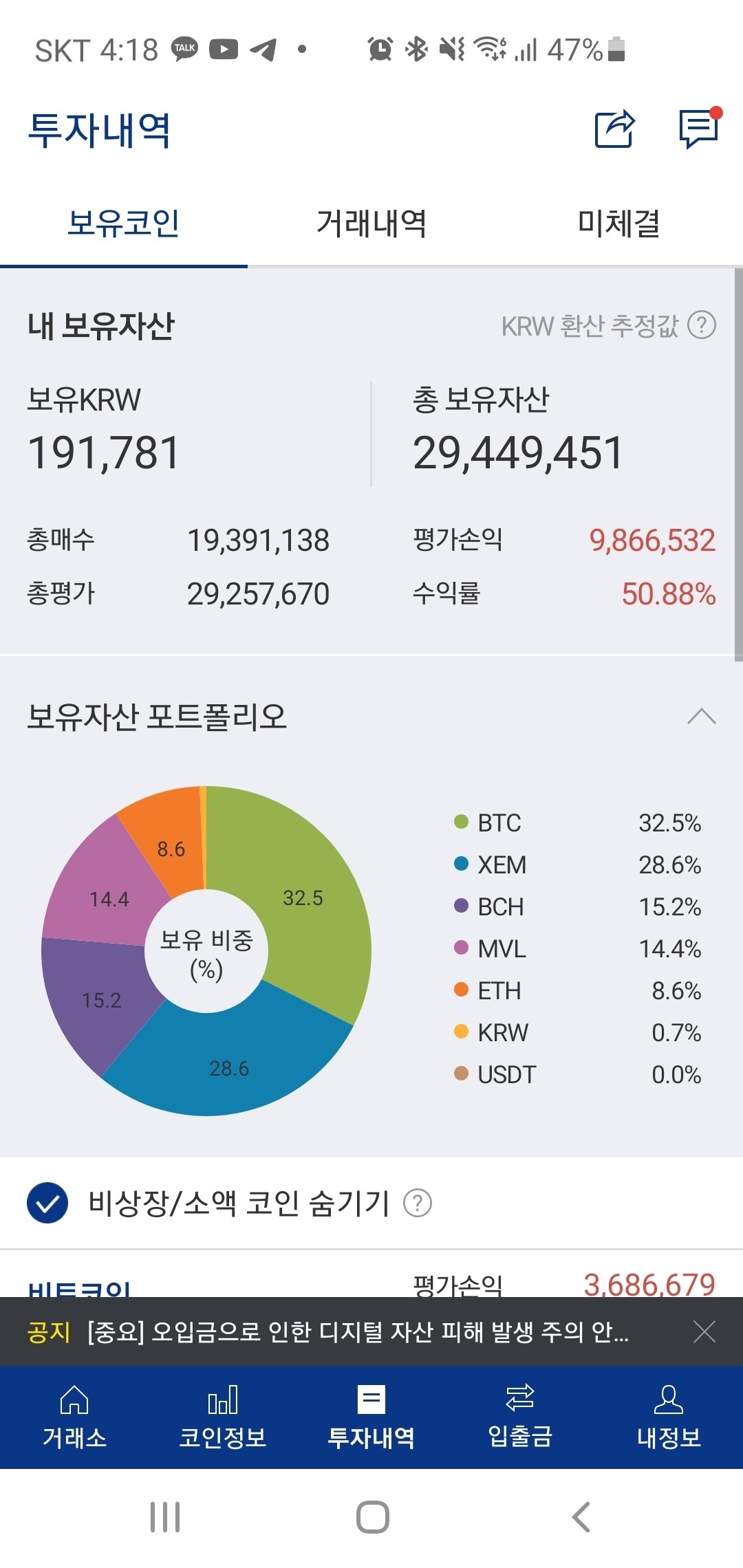
Task: Share the investment summary
Action: click(614, 129)
